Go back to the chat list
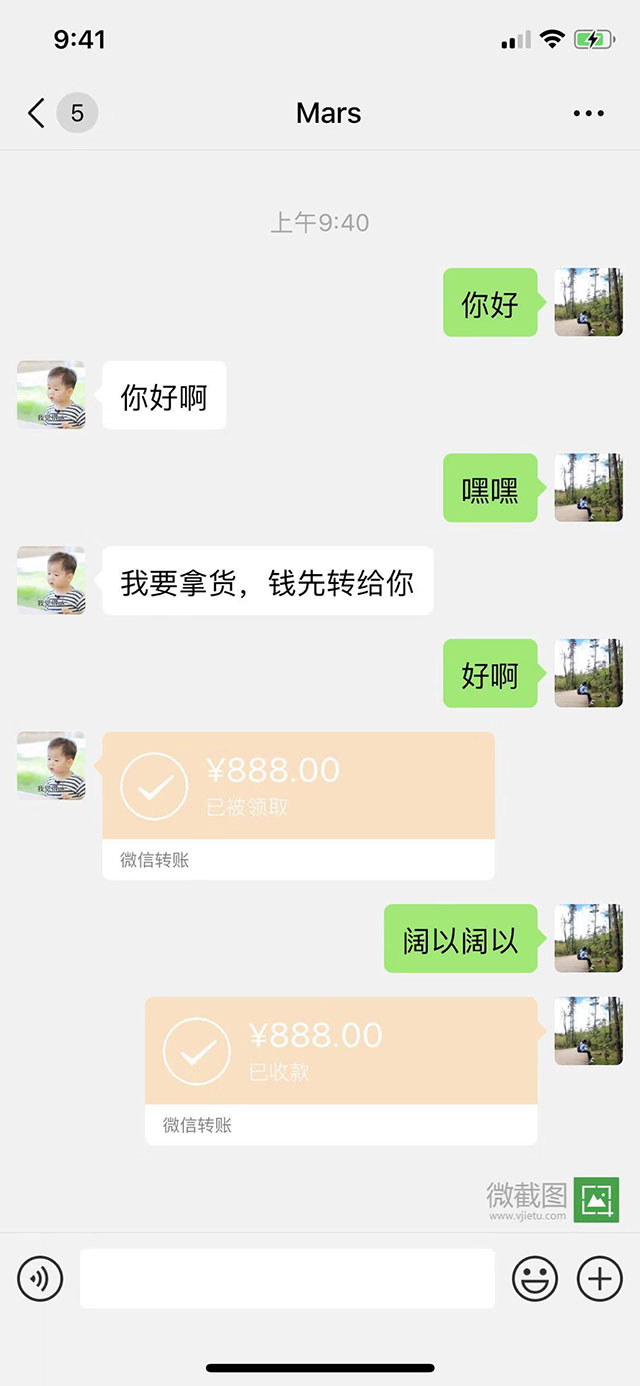This screenshot has width=640, height=1386. pyautogui.click(x=37, y=113)
